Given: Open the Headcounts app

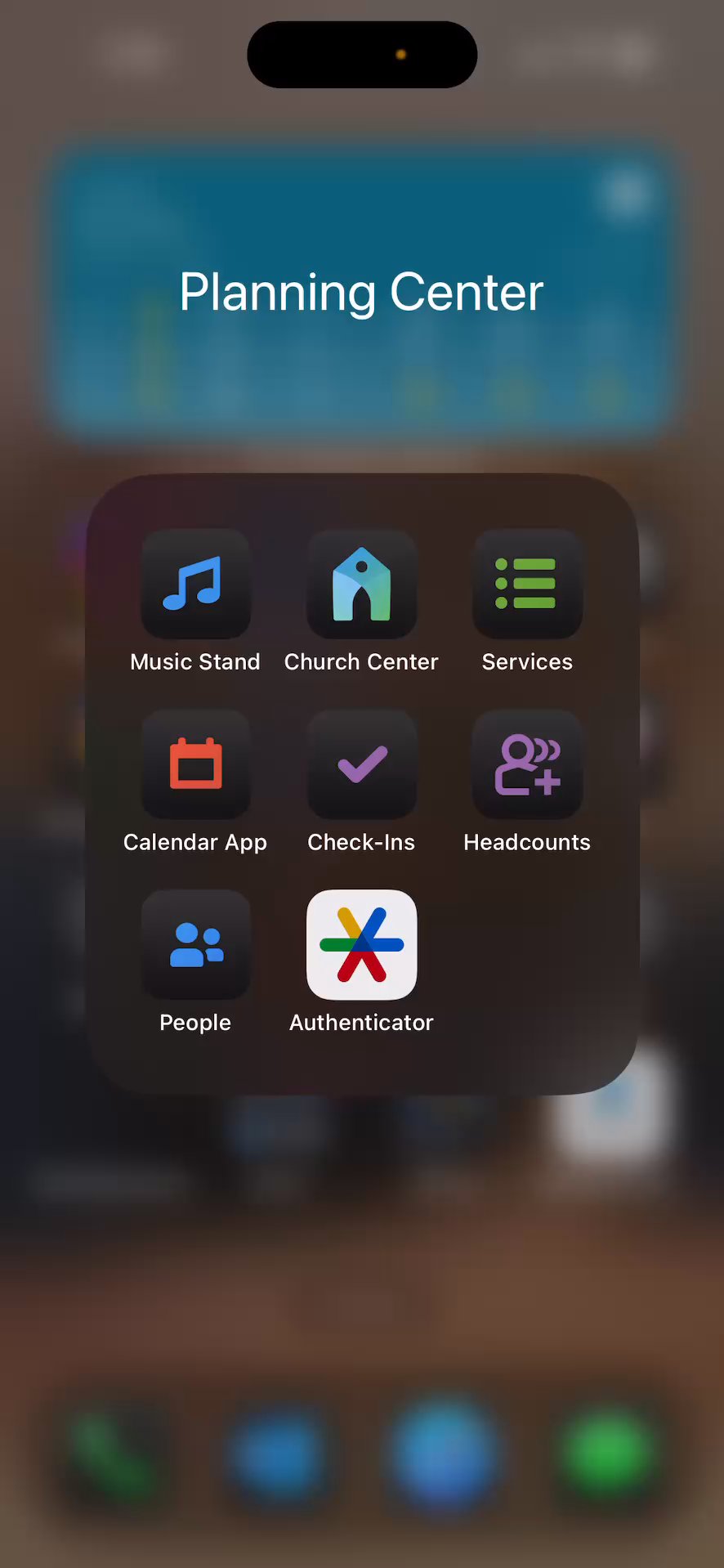Looking at the screenshot, I should pos(527,764).
